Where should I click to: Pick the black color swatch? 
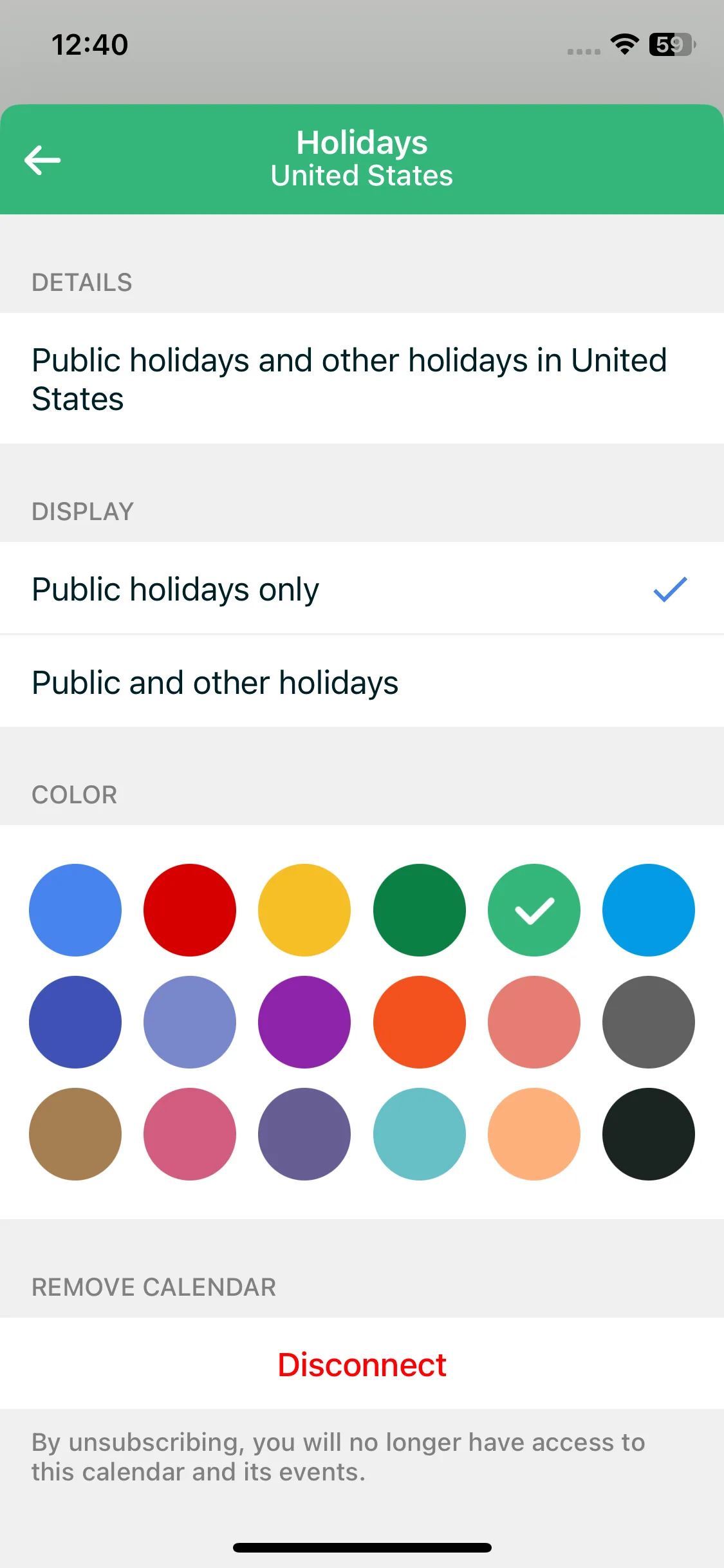coord(648,1134)
